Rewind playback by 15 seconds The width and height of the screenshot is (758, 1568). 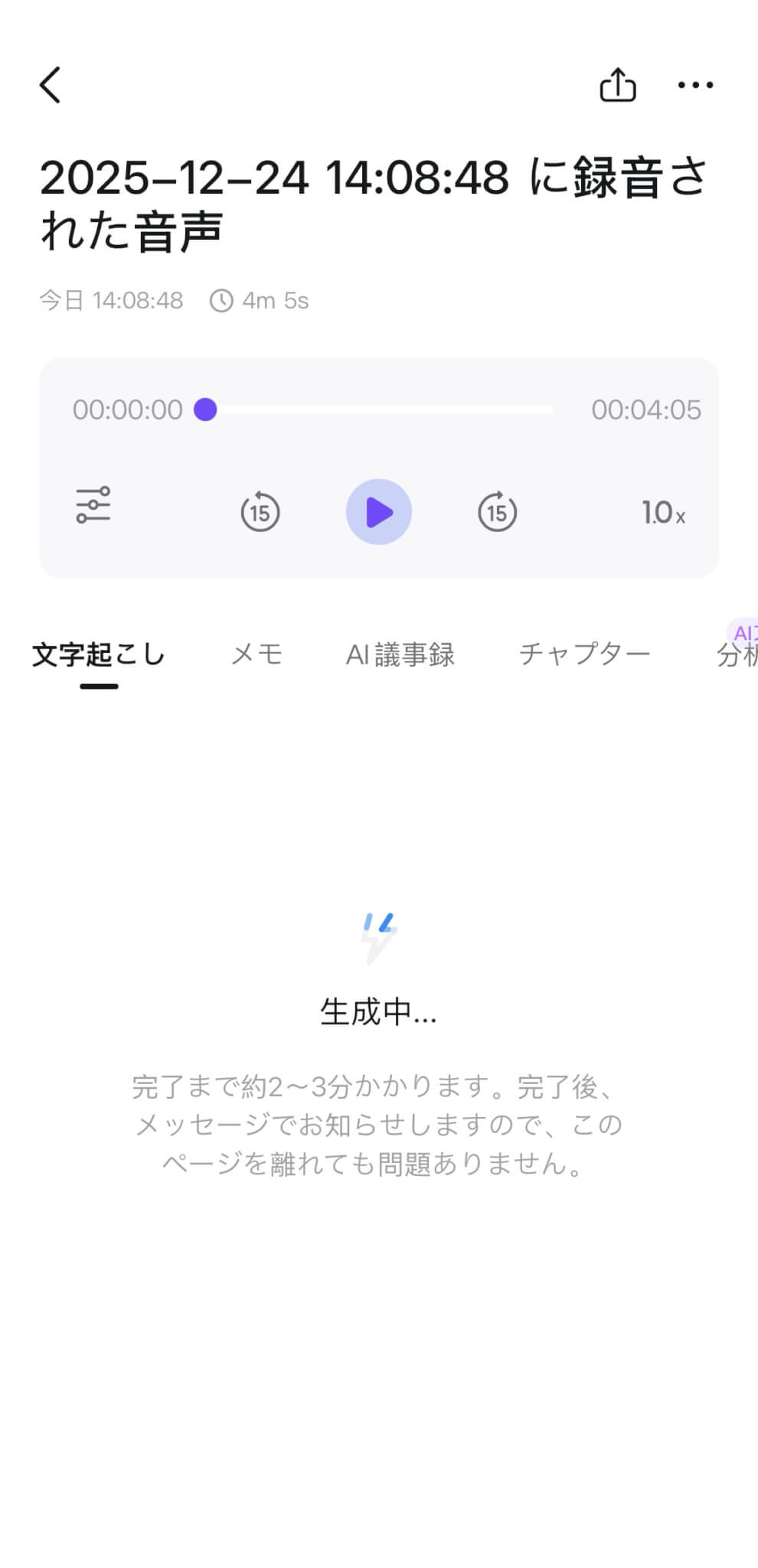pyautogui.click(x=260, y=512)
